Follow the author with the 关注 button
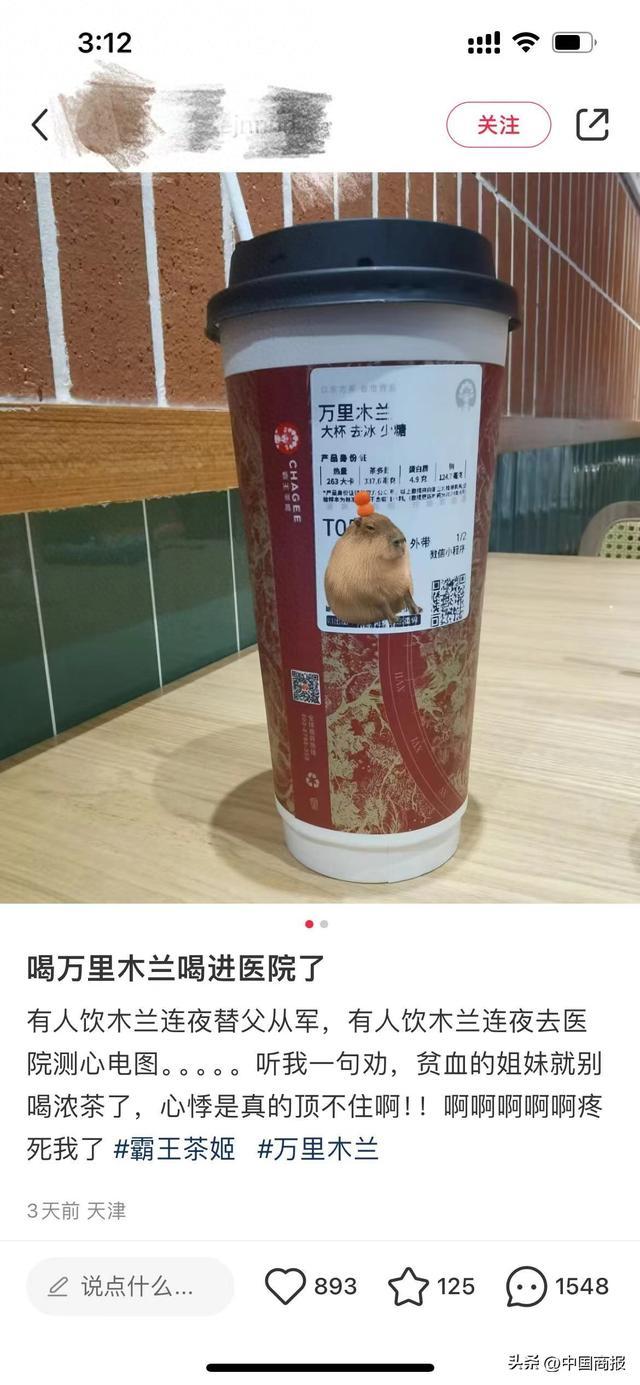640x1385 pixels. pos(498,125)
